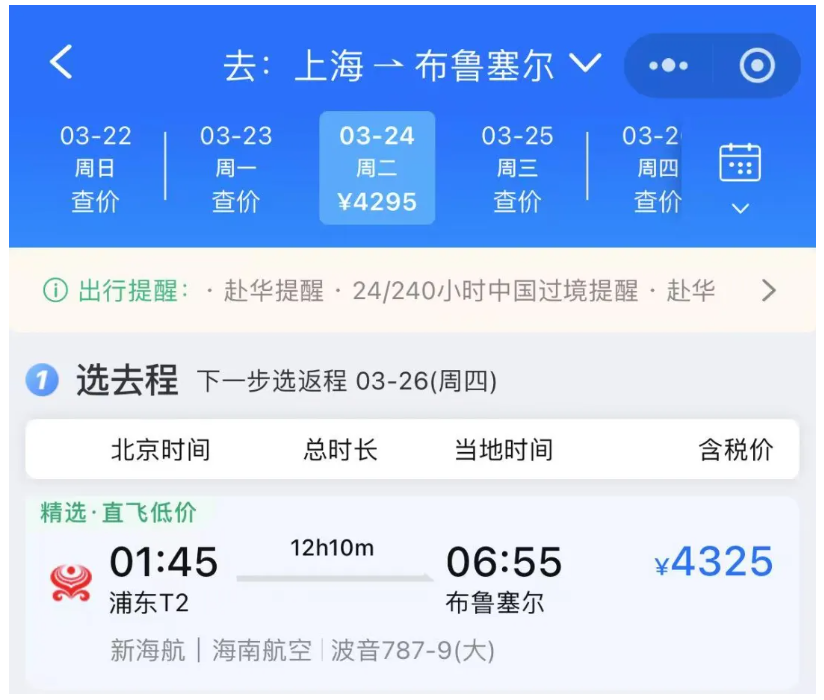
Task: Close the mini program via the circle icon
Action: coord(757,66)
